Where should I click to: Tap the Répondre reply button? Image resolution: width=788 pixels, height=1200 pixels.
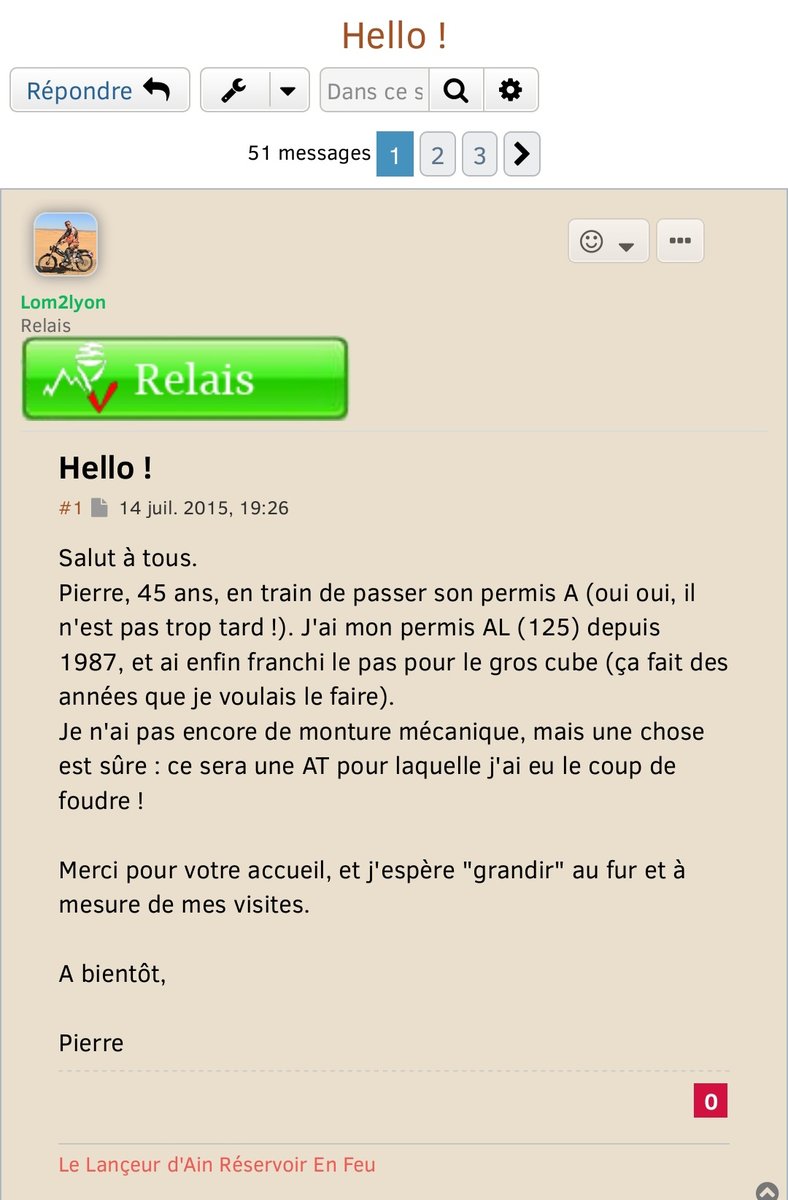click(99, 90)
